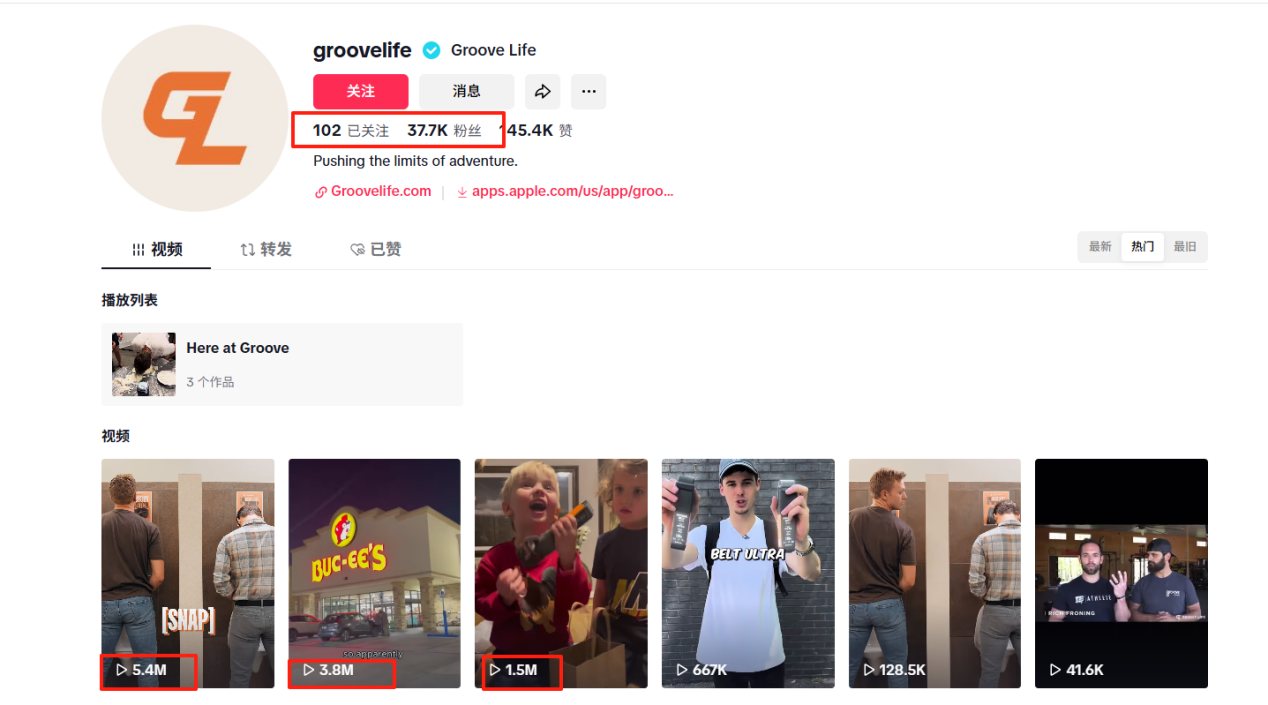
Task: Follow groovelife with the red 关注 button
Action: coord(360,91)
